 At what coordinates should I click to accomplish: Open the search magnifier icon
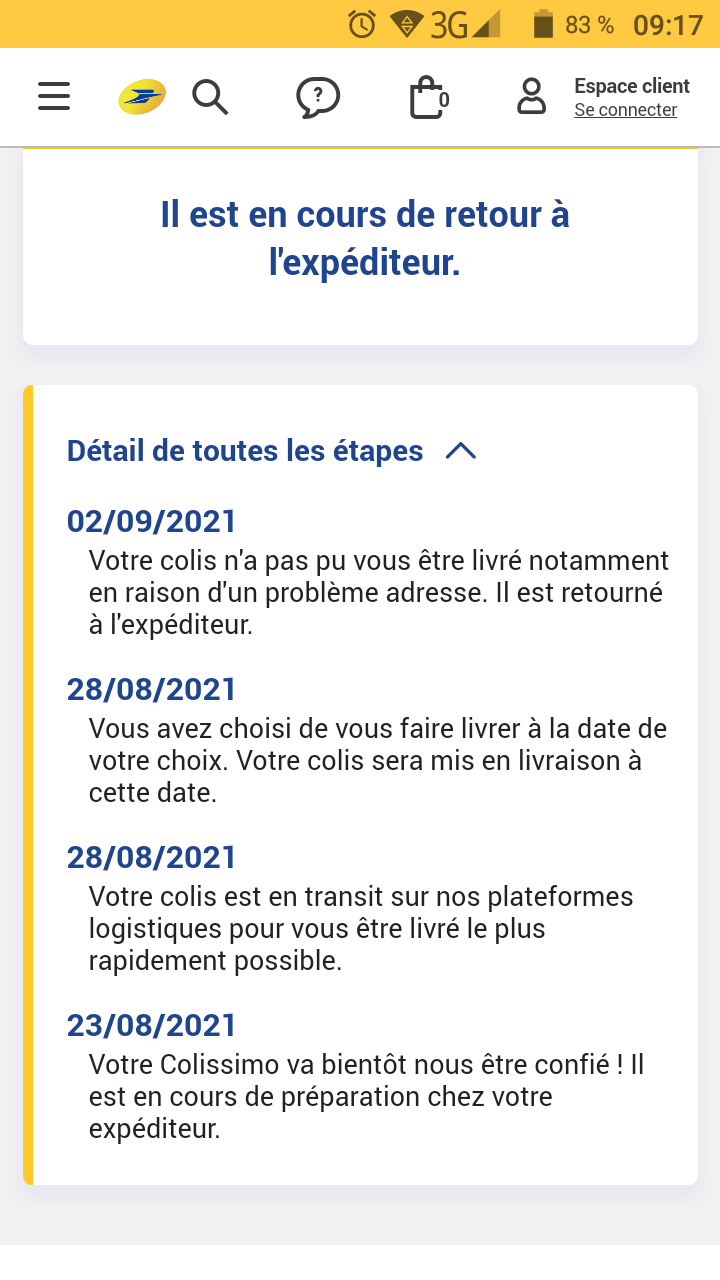click(x=210, y=97)
